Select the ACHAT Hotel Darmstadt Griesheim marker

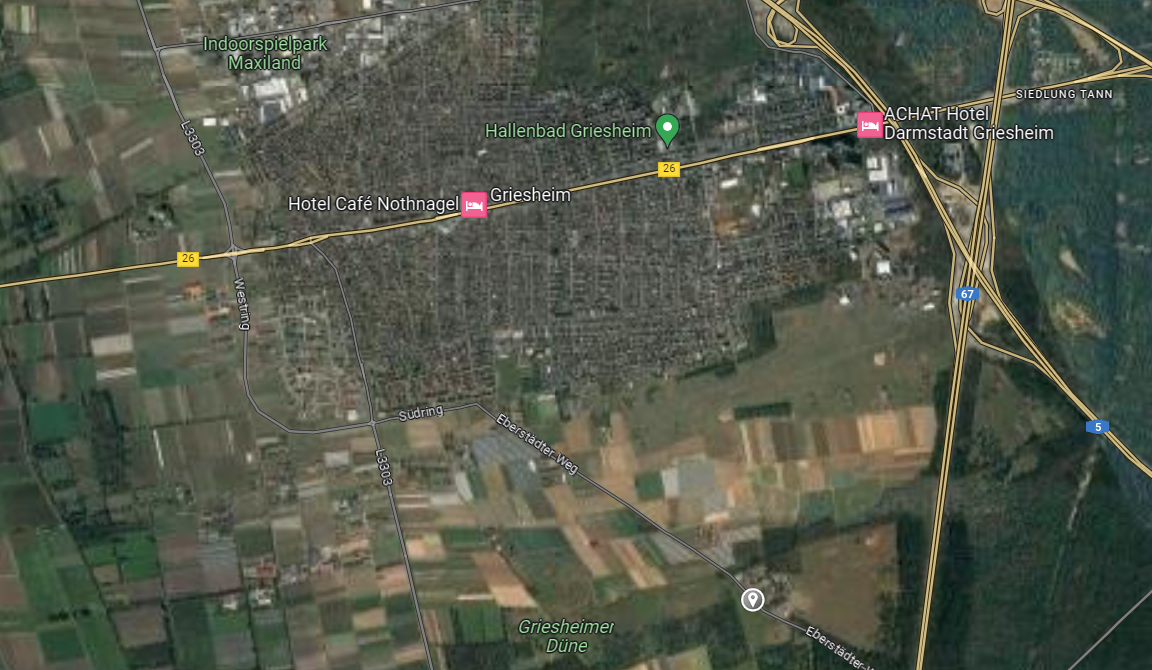click(x=870, y=125)
